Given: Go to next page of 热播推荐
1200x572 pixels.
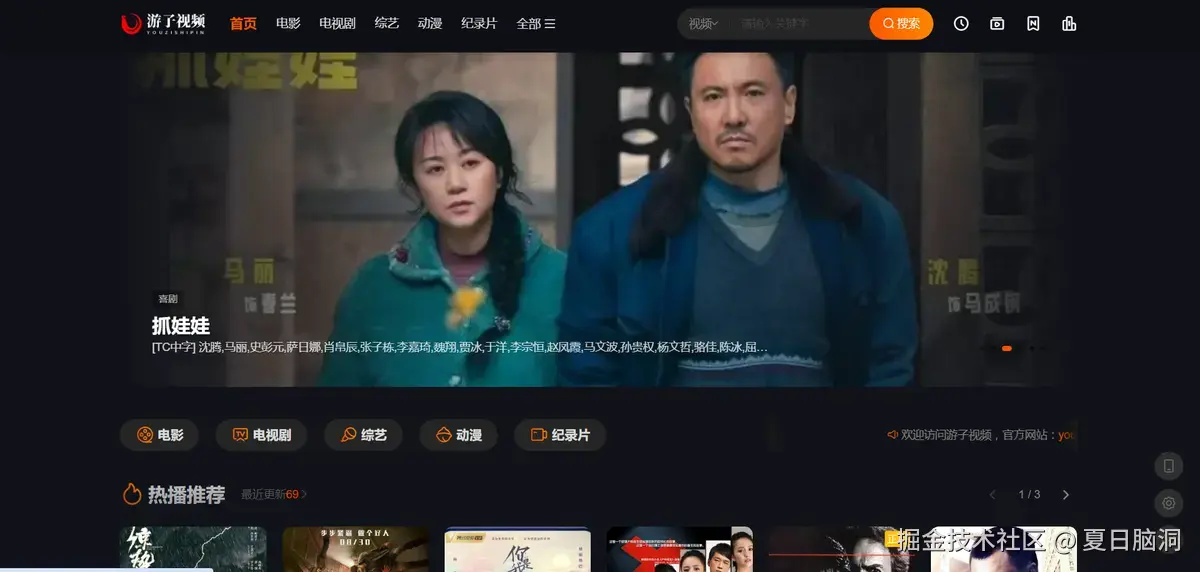Looking at the screenshot, I should pyautogui.click(x=1066, y=494).
